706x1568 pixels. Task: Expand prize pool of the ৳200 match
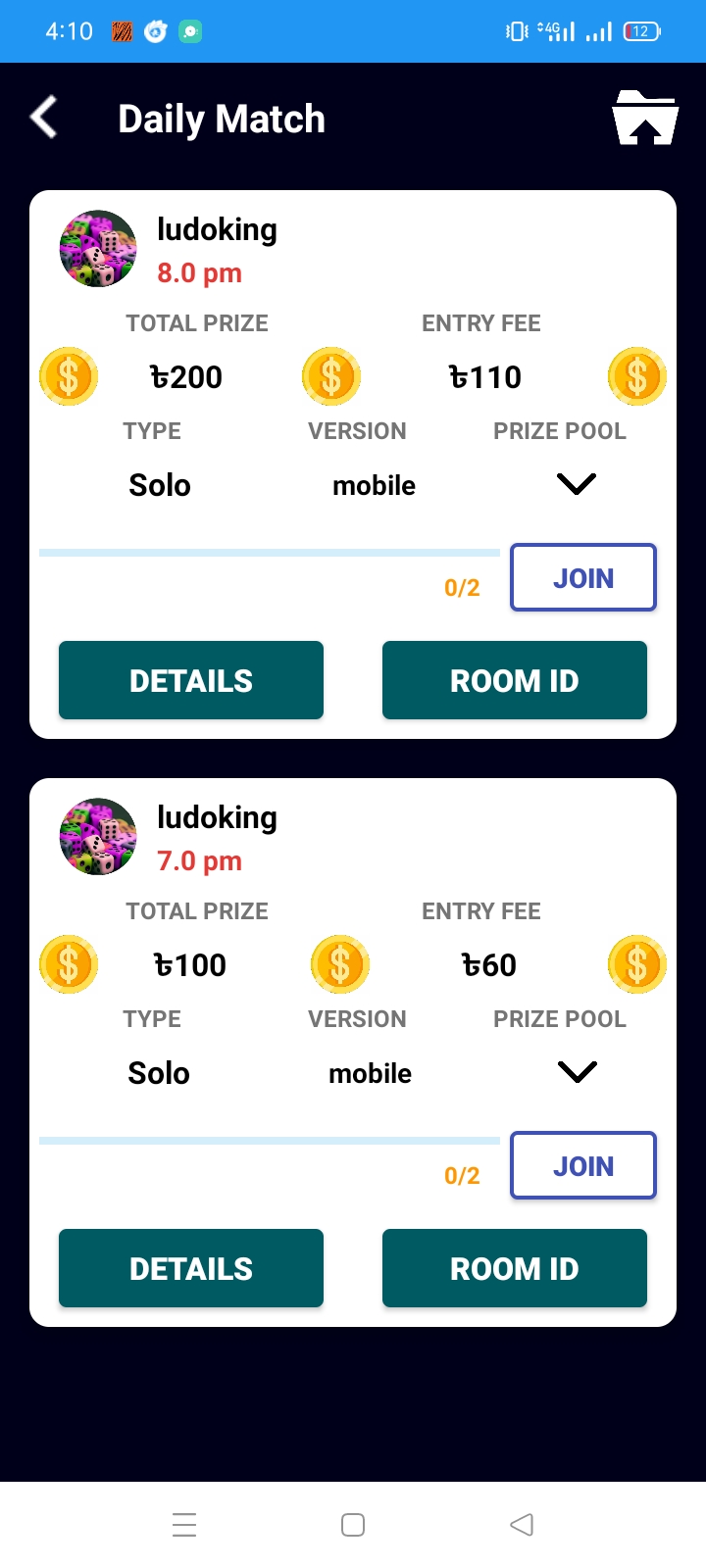click(x=577, y=484)
